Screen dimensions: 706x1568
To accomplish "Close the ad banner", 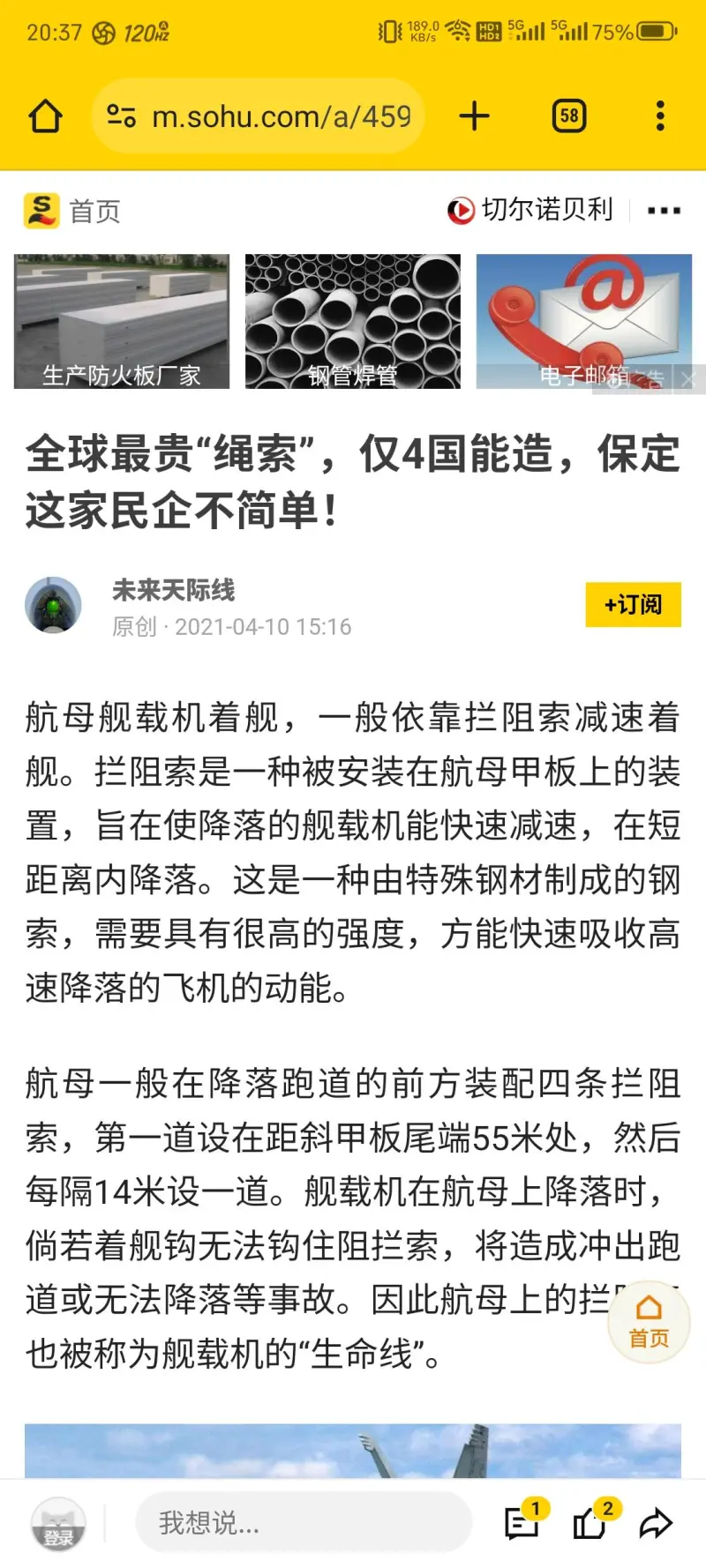I will pos(689,379).
